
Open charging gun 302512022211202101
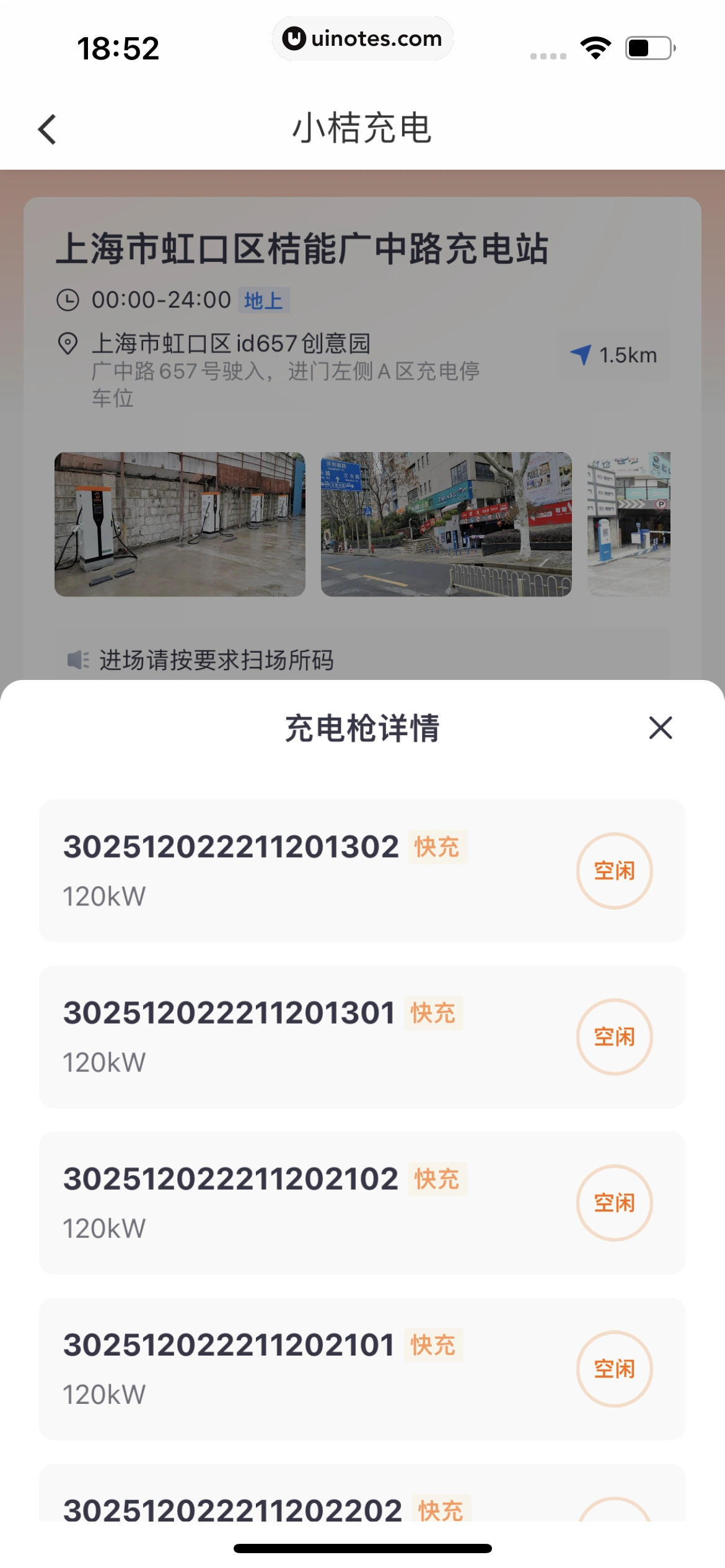[362, 1368]
